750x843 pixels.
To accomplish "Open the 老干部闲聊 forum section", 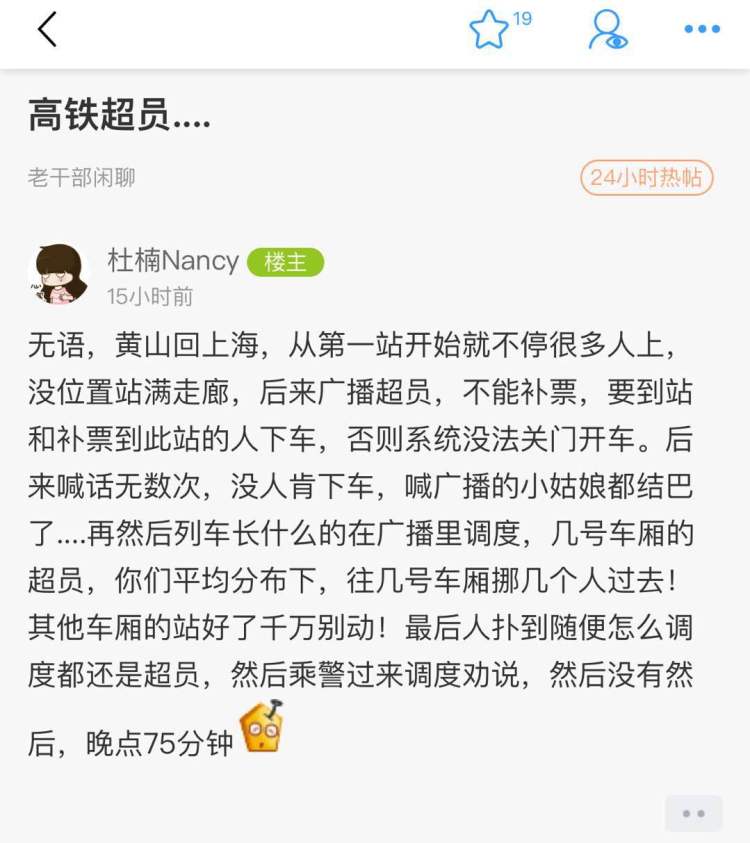I will [82, 178].
